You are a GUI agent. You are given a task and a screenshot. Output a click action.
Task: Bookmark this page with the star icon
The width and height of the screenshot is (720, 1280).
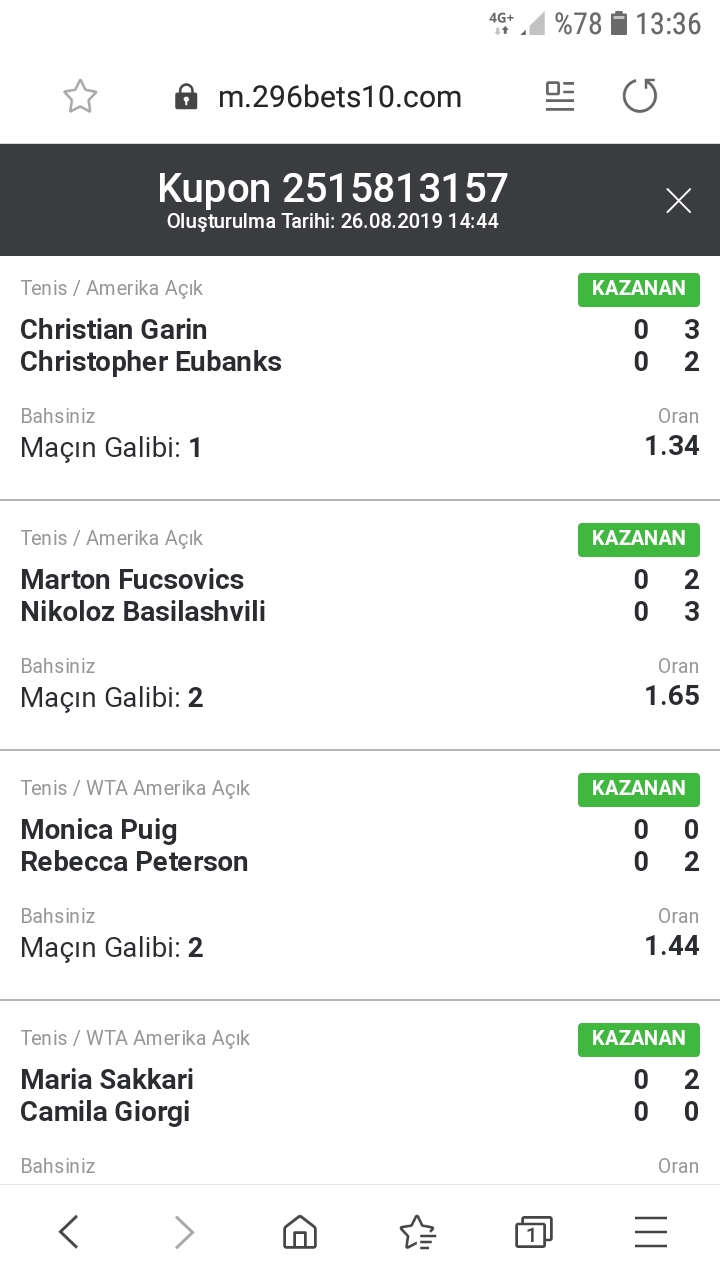pyautogui.click(x=80, y=97)
